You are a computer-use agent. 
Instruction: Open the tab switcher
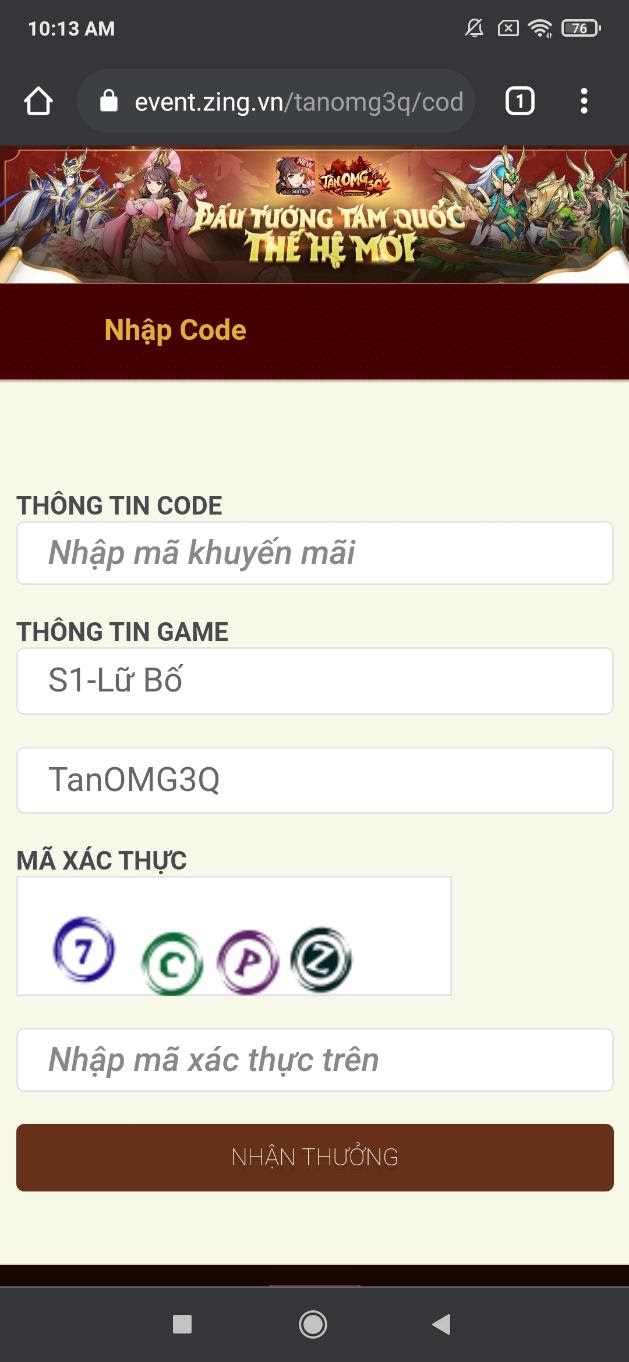(x=519, y=101)
